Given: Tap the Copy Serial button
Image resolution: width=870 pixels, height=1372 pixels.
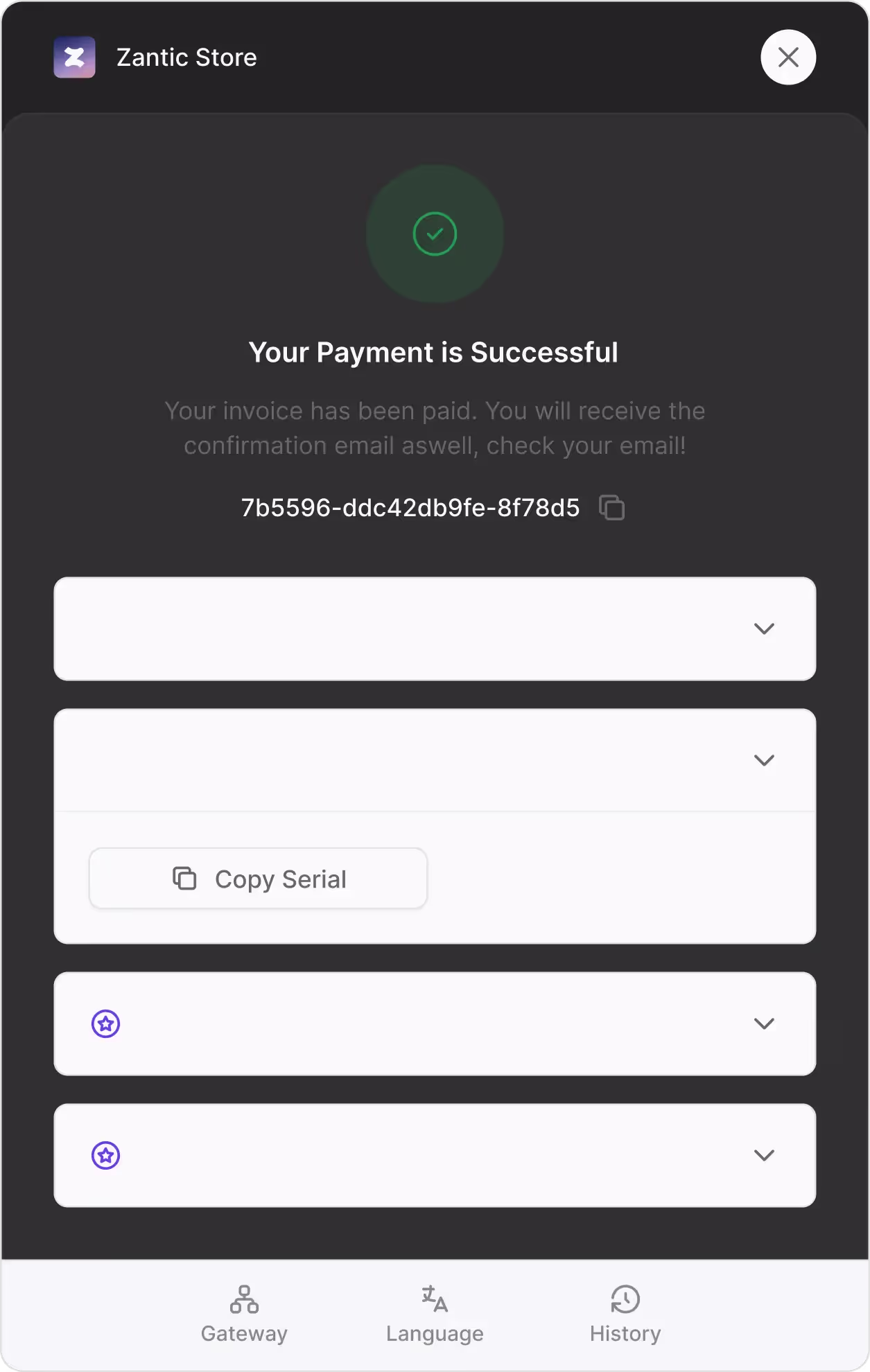Looking at the screenshot, I should [258, 879].
